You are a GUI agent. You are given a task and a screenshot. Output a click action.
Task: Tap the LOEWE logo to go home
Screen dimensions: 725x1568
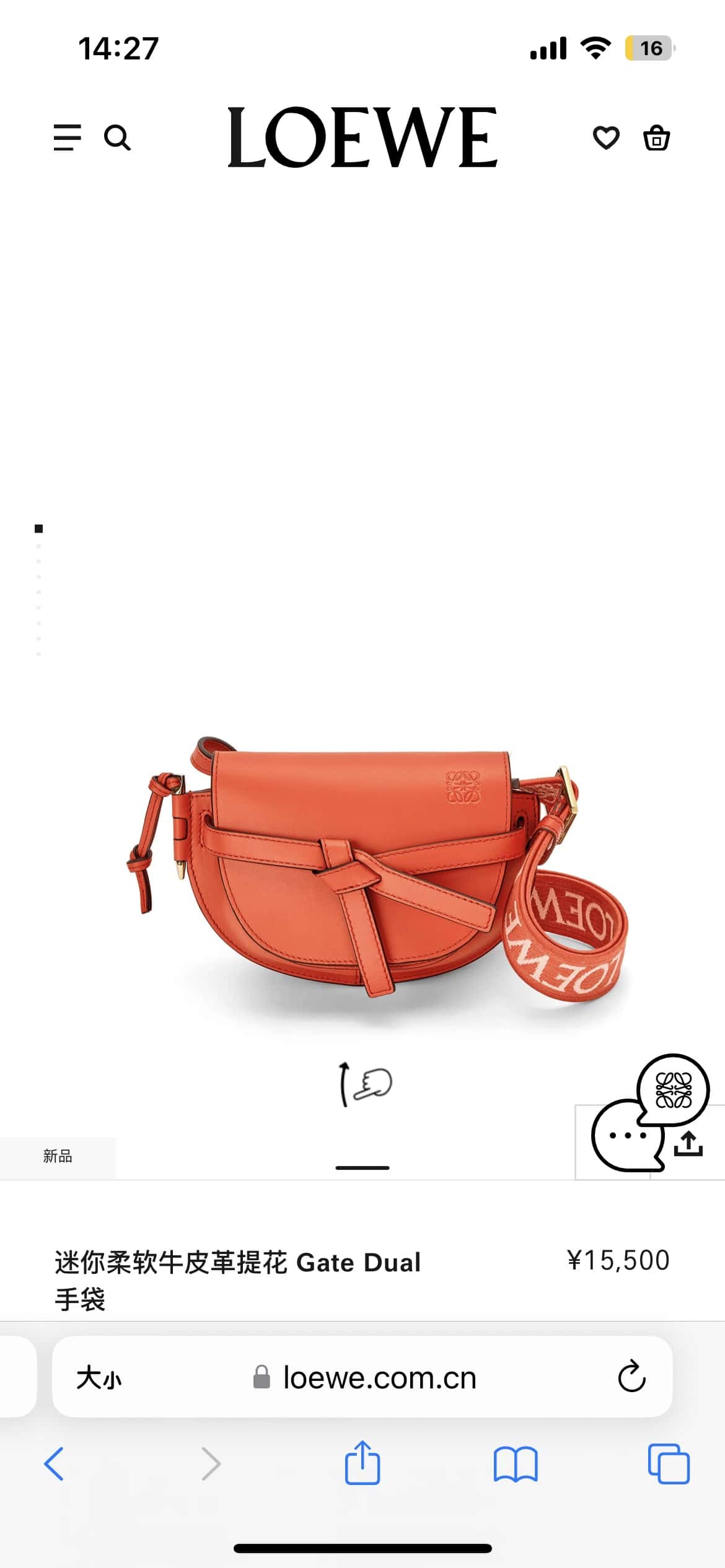pos(362,137)
